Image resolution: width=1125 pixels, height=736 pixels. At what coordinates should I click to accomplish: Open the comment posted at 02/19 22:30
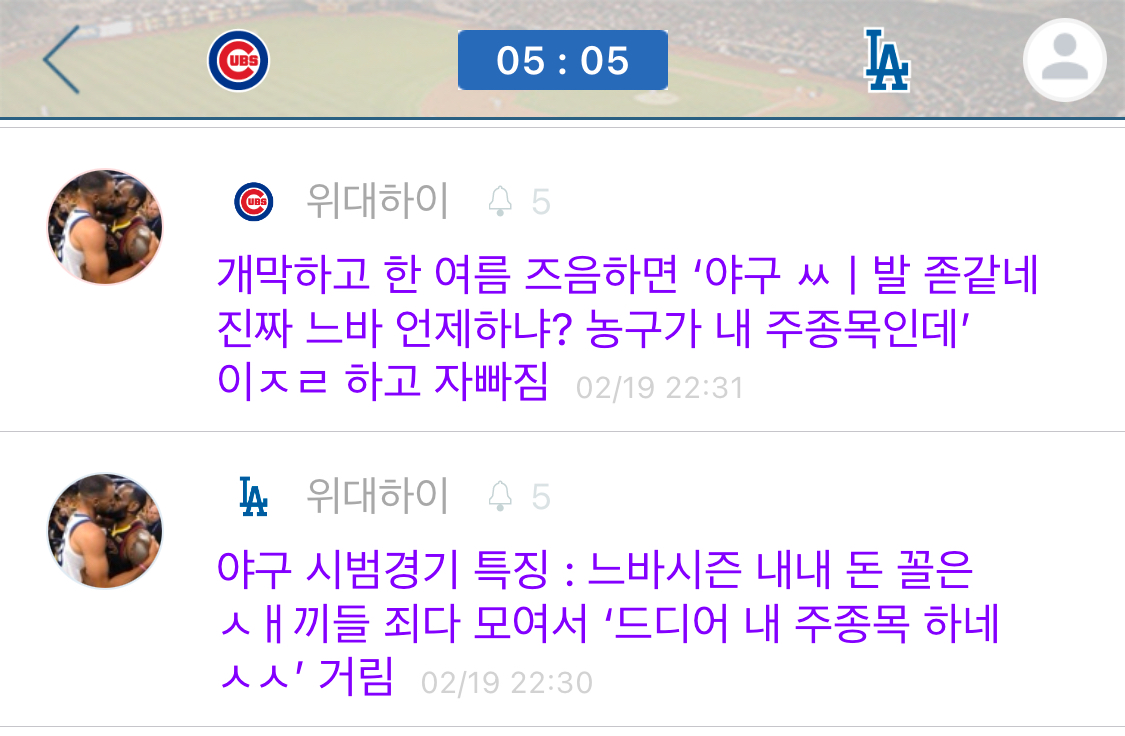(x=608, y=624)
